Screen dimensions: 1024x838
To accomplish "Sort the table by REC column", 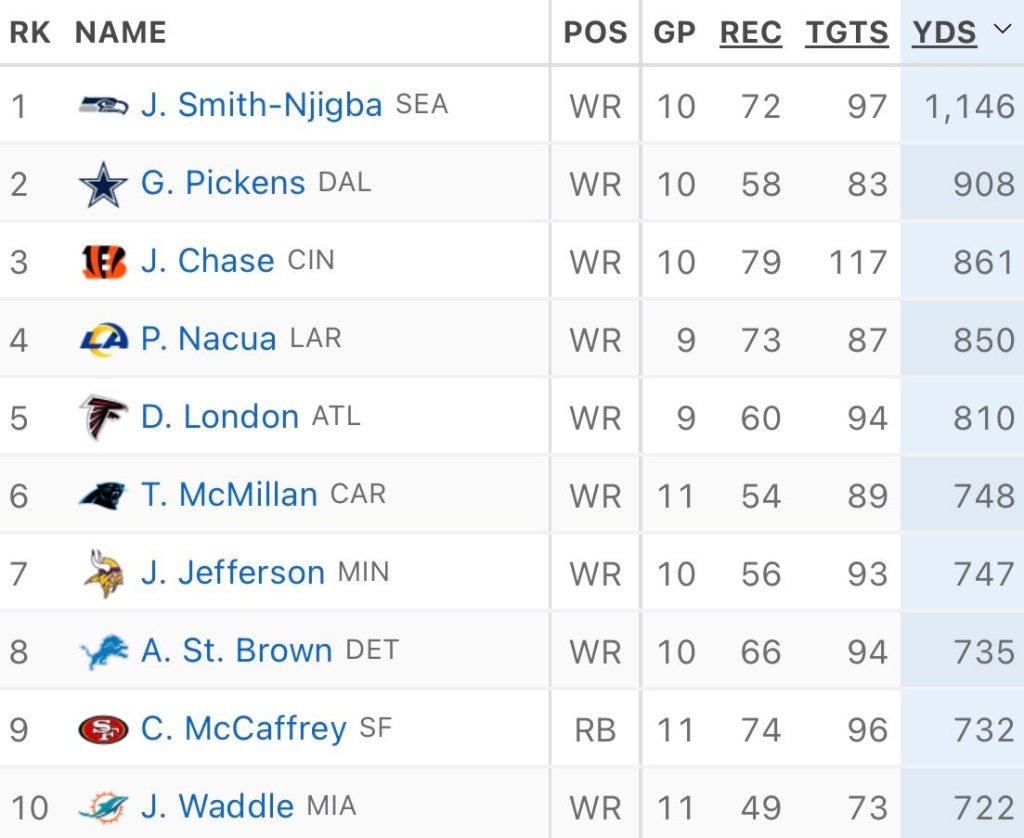I will point(750,33).
